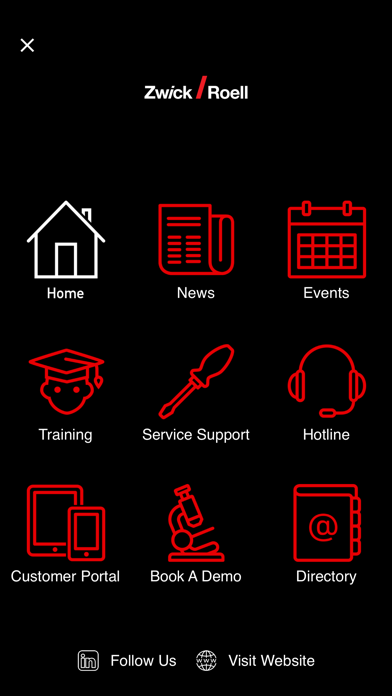View the Events calendar
This screenshot has height=696, width=392.
coord(326,250)
